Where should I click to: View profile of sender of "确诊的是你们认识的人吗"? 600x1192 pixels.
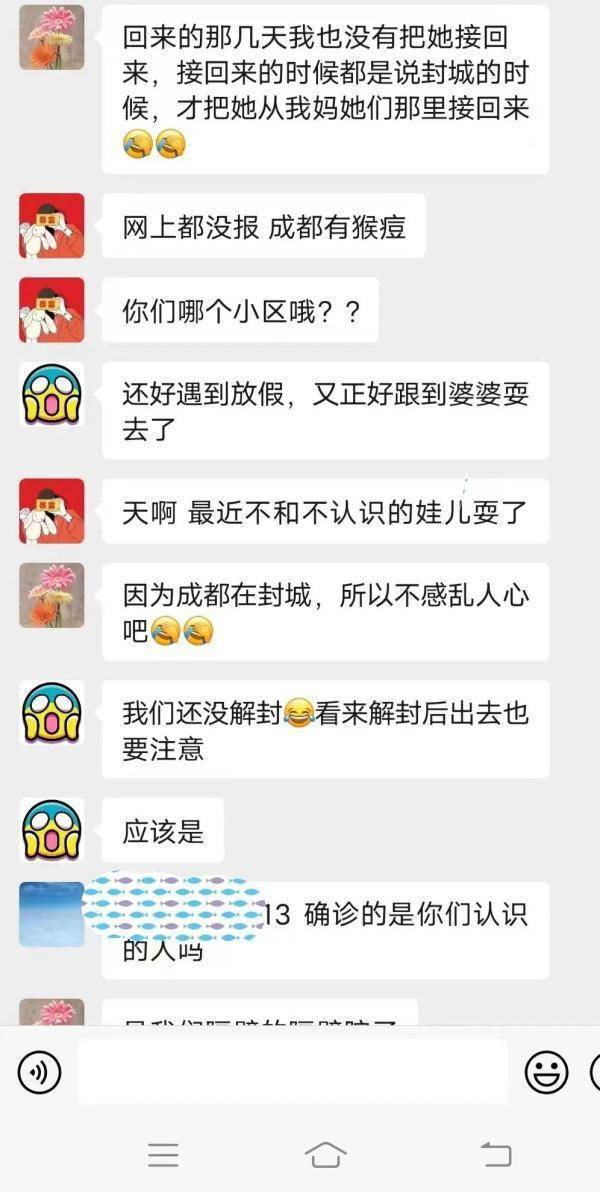(52, 914)
